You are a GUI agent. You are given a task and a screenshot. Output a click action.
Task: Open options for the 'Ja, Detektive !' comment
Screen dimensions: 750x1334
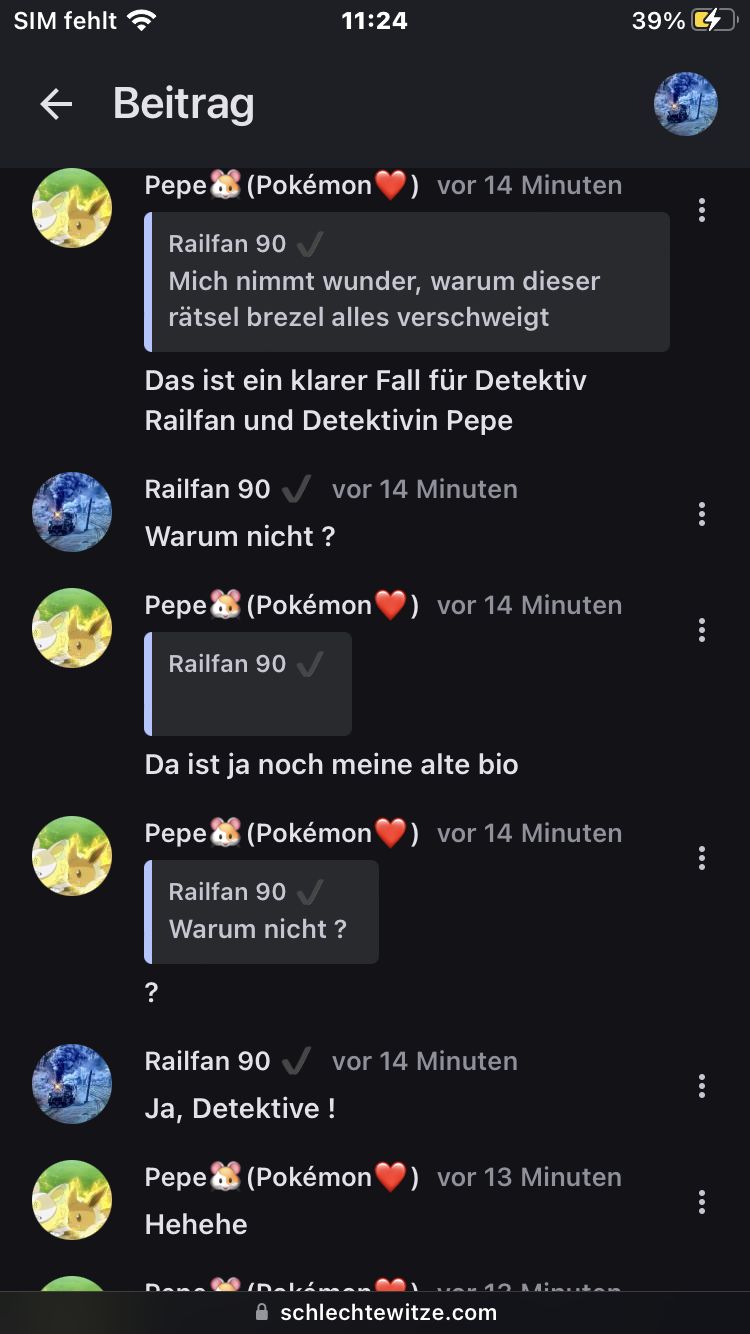tap(702, 1086)
